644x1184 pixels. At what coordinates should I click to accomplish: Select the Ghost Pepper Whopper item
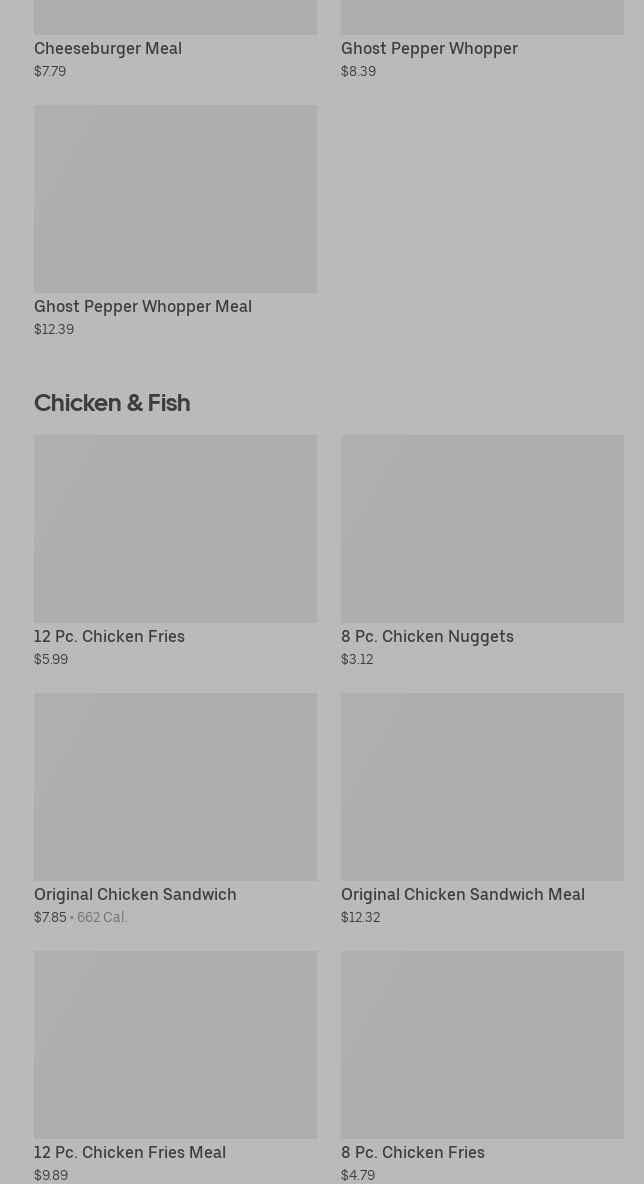click(482, 40)
